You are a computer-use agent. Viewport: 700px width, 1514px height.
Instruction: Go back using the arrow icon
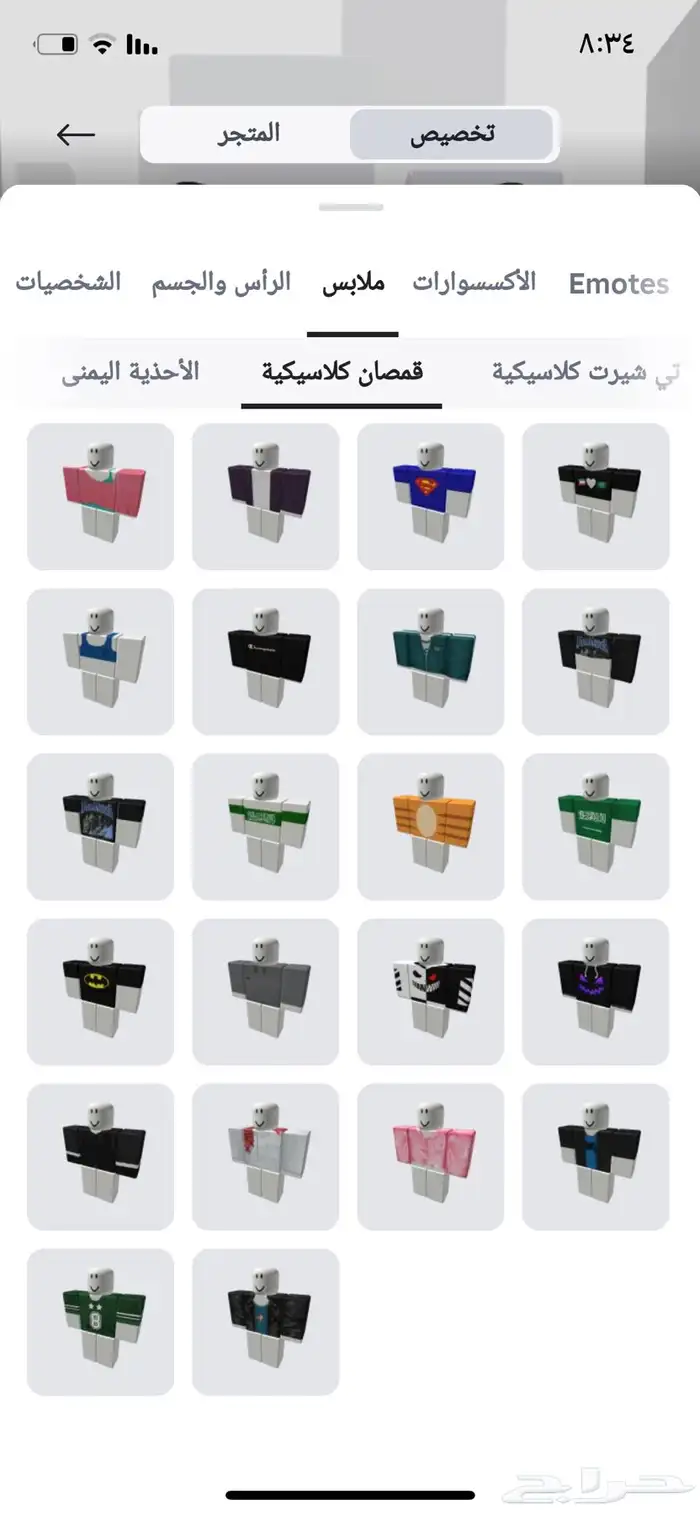pos(75,135)
